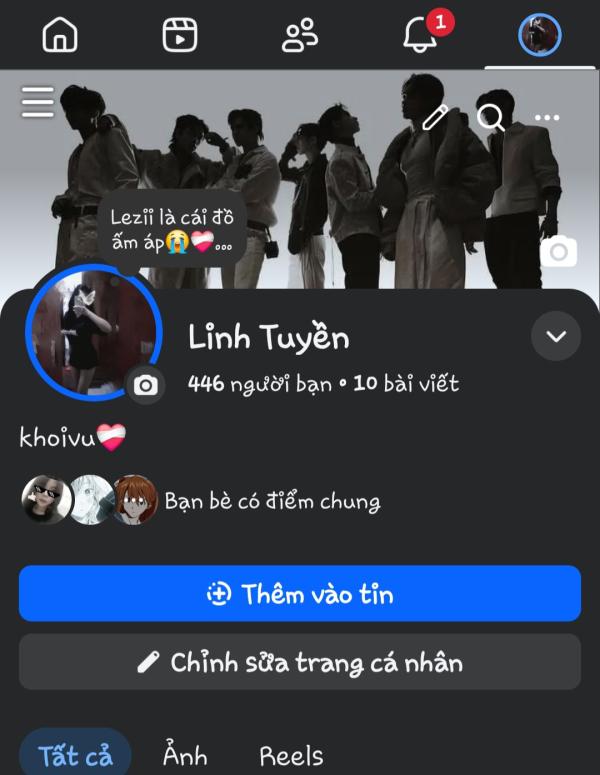Search within this profile

coord(490,118)
